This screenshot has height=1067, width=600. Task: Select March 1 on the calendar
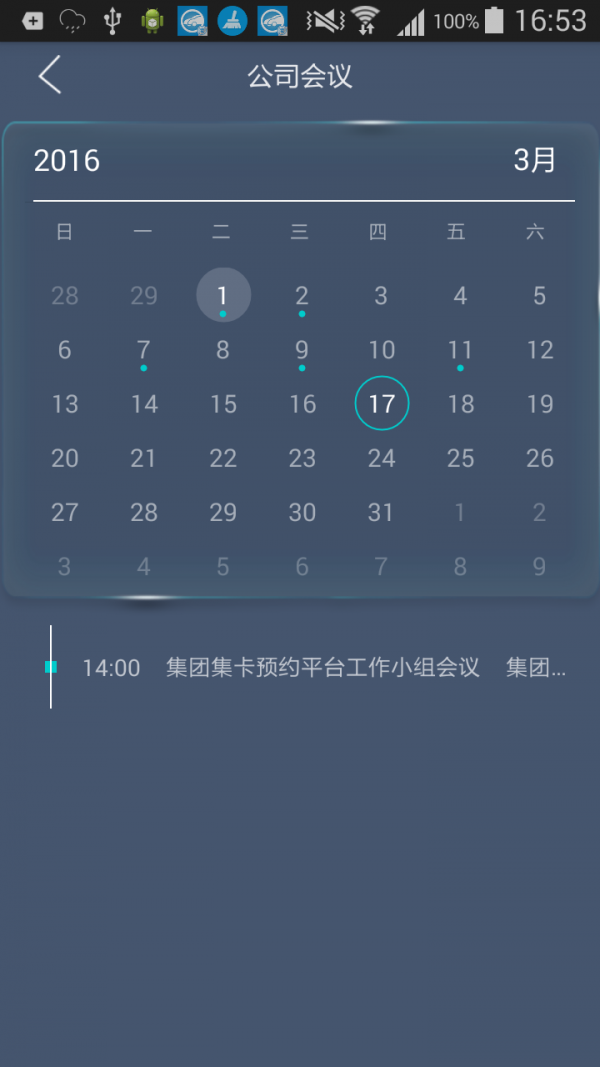pos(223,295)
